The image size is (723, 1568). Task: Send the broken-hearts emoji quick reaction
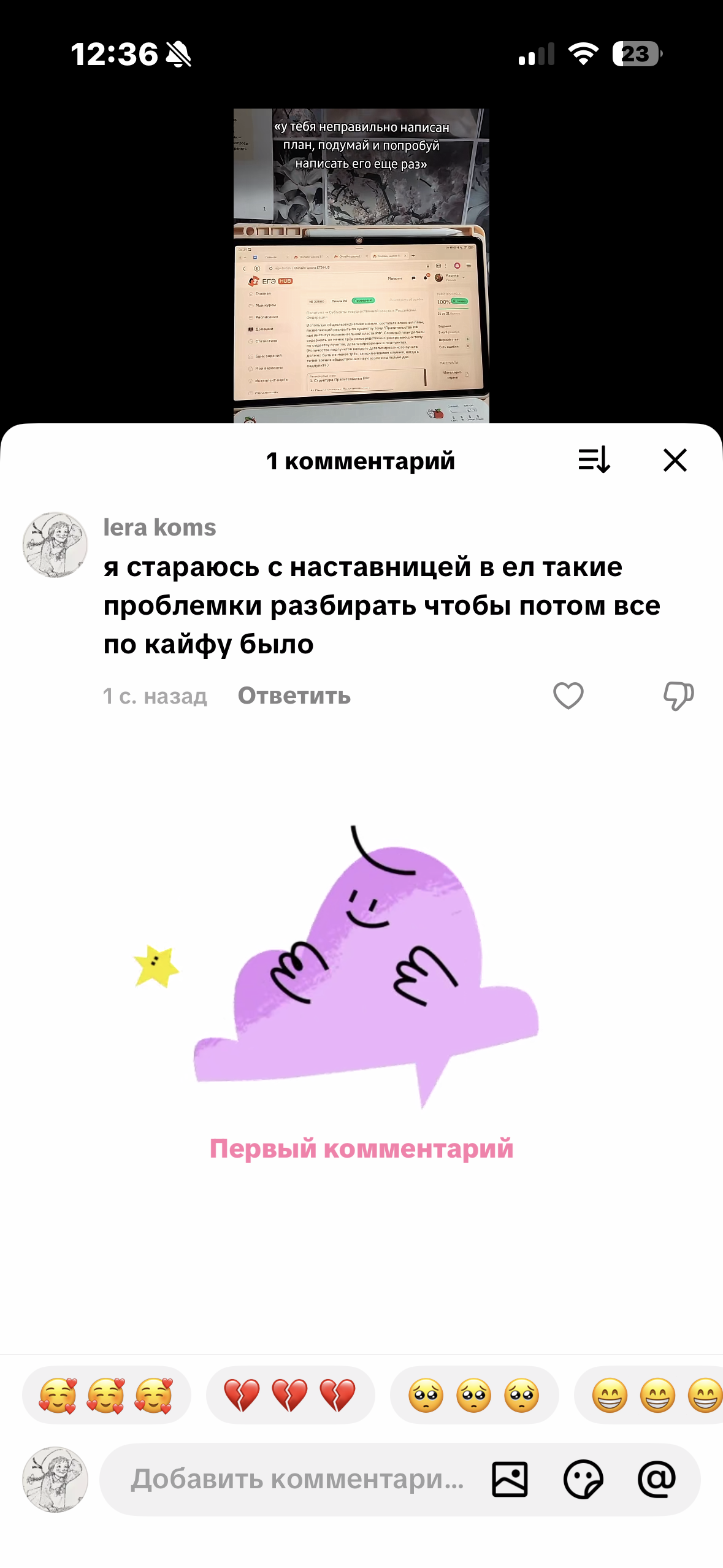click(x=290, y=1395)
